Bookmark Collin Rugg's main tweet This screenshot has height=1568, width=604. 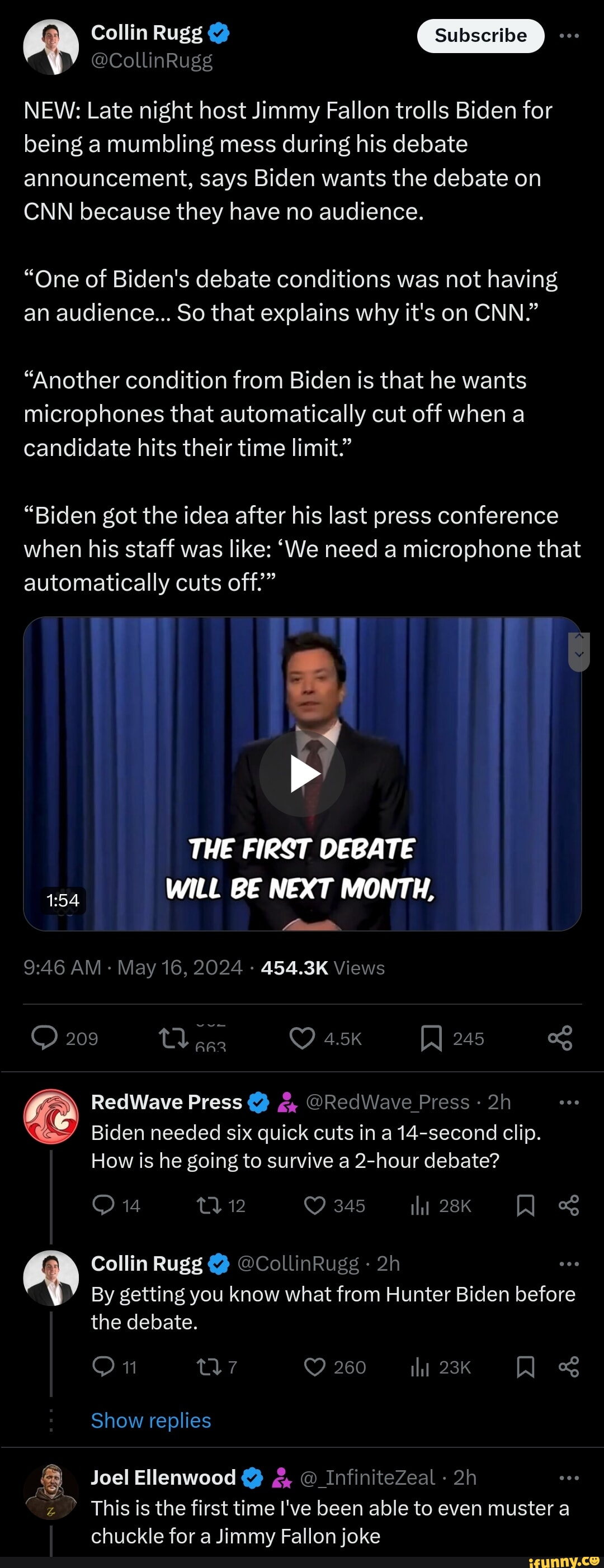[x=432, y=1038]
